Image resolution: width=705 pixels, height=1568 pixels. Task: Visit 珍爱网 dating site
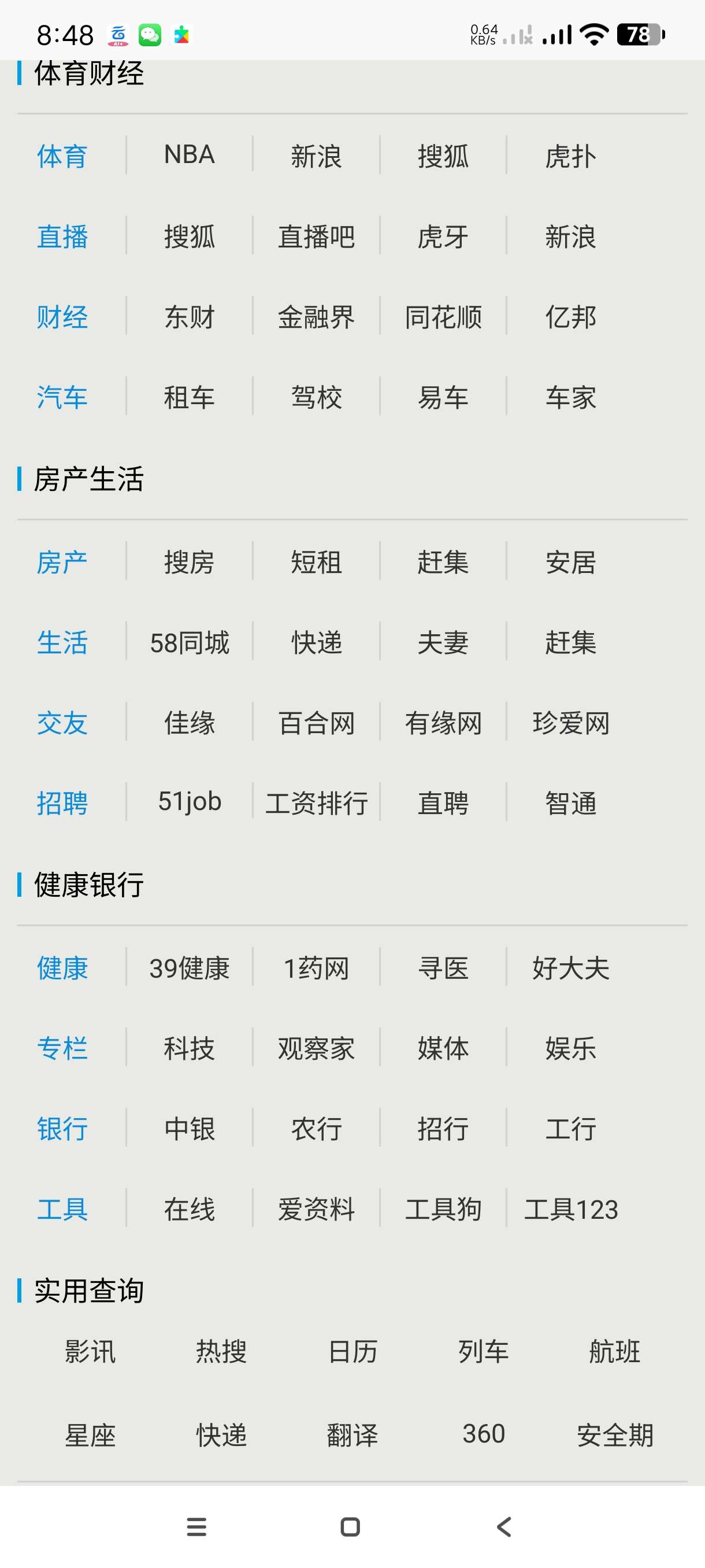tap(570, 723)
